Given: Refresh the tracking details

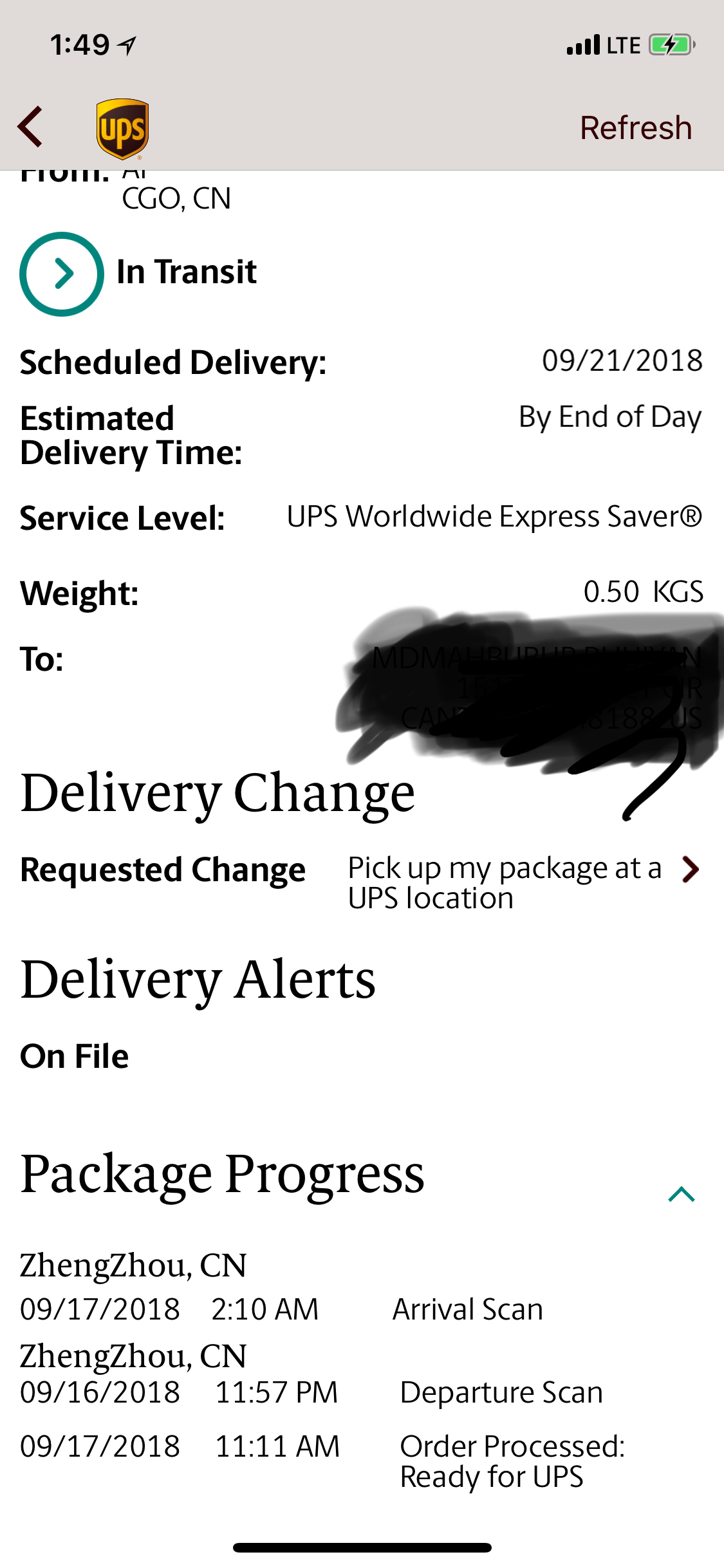Looking at the screenshot, I should (636, 127).
